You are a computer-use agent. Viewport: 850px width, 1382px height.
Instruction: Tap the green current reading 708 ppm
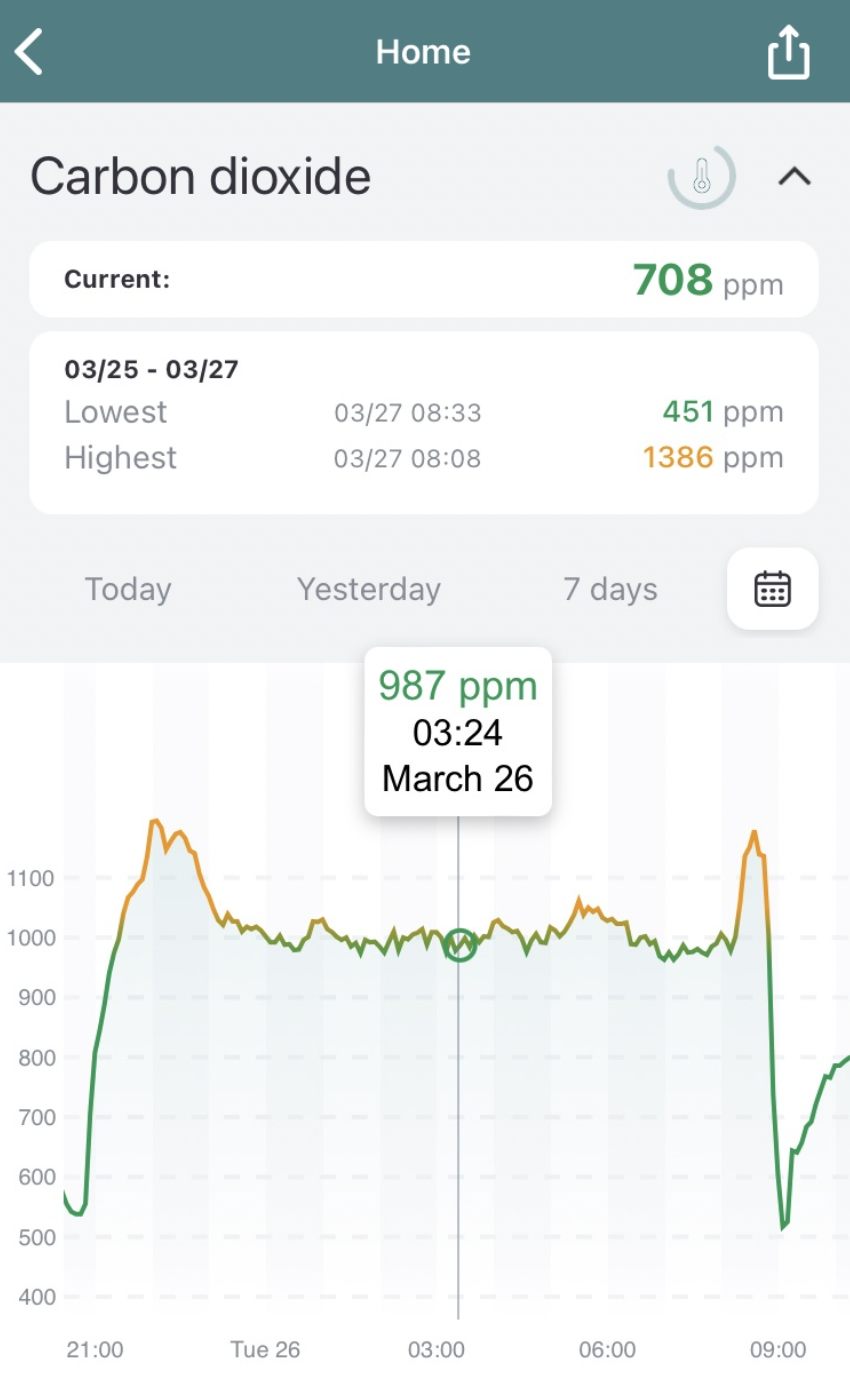click(672, 280)
